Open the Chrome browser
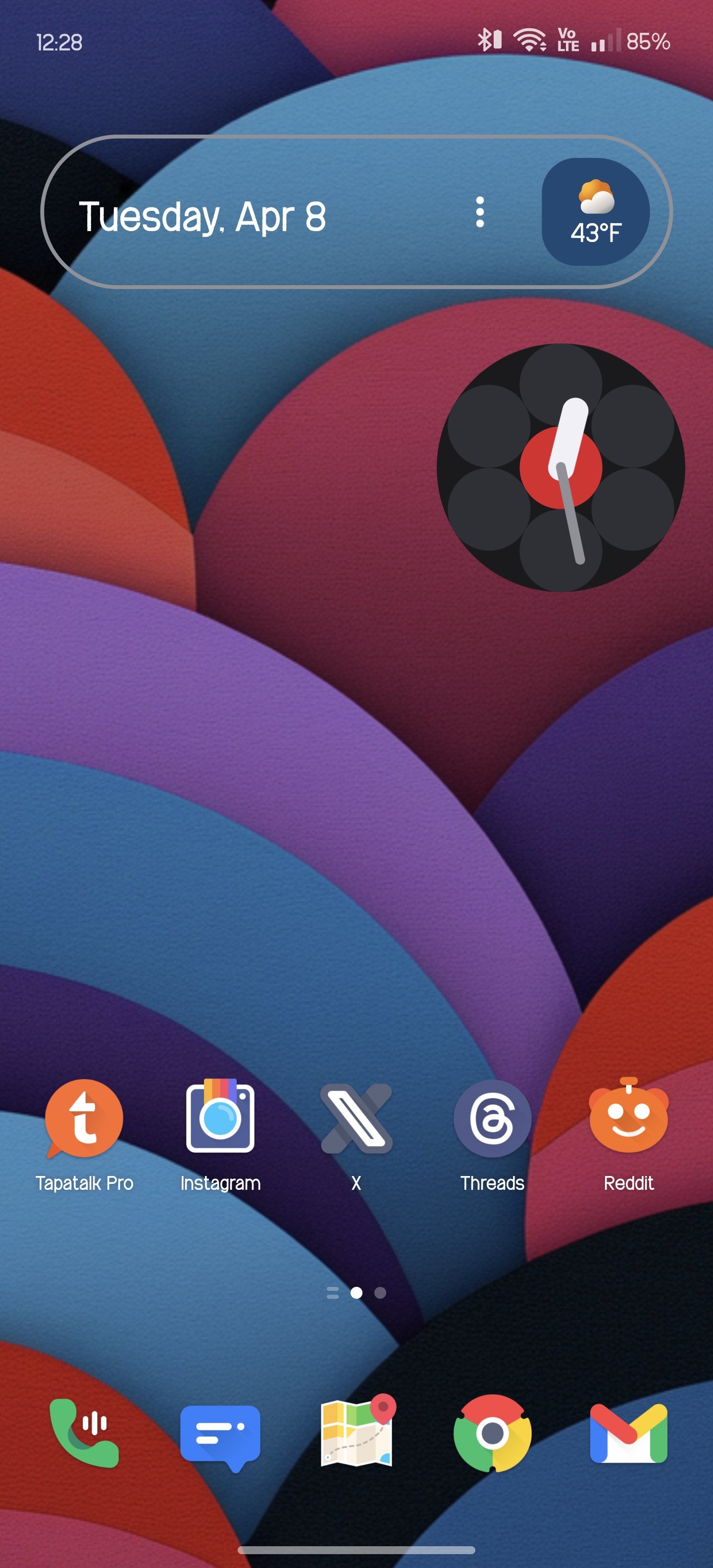 [492, 1433]
